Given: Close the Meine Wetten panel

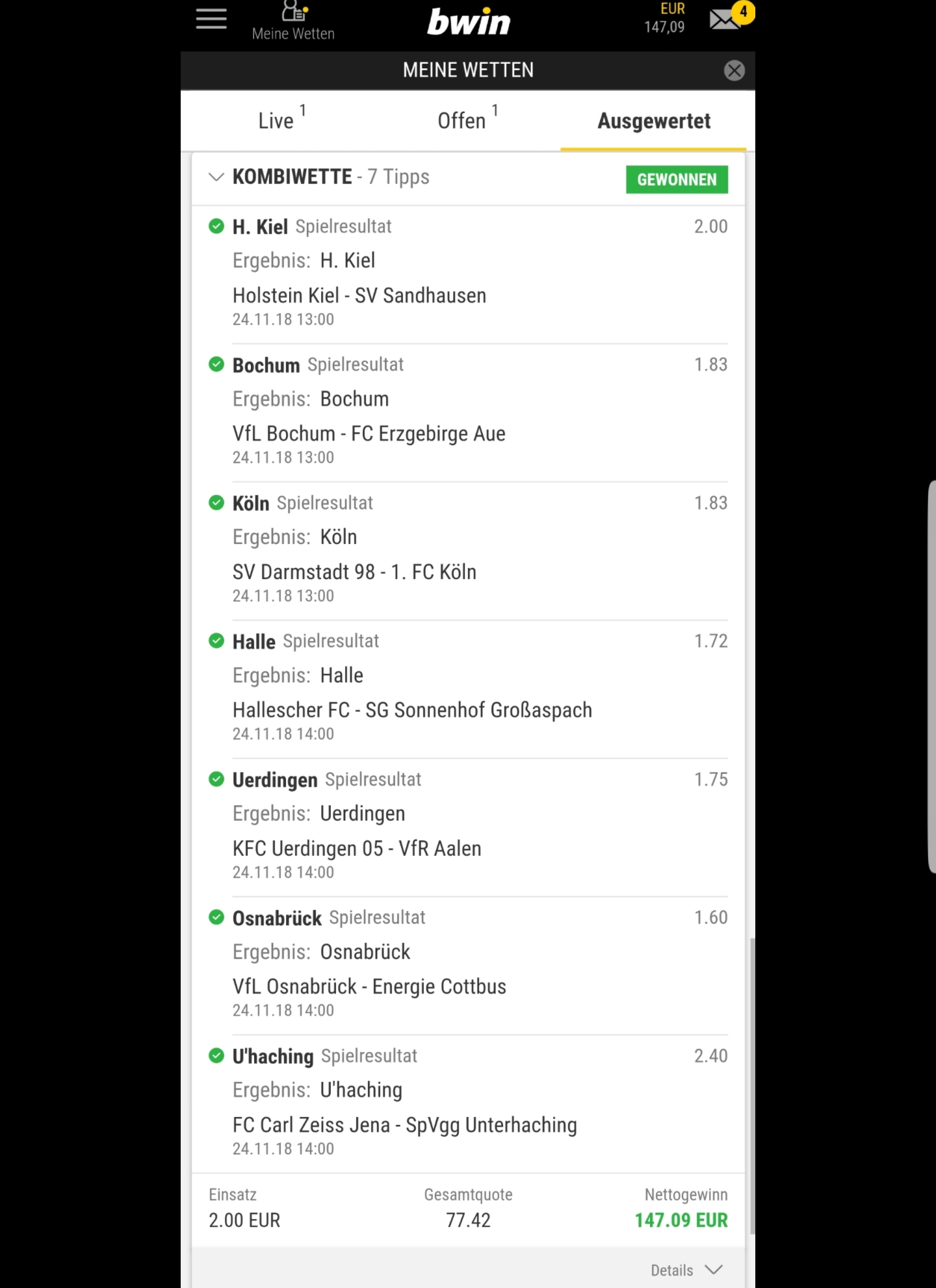Looking at the screenshot, I should pyautogui.click(x=734, y=70).
